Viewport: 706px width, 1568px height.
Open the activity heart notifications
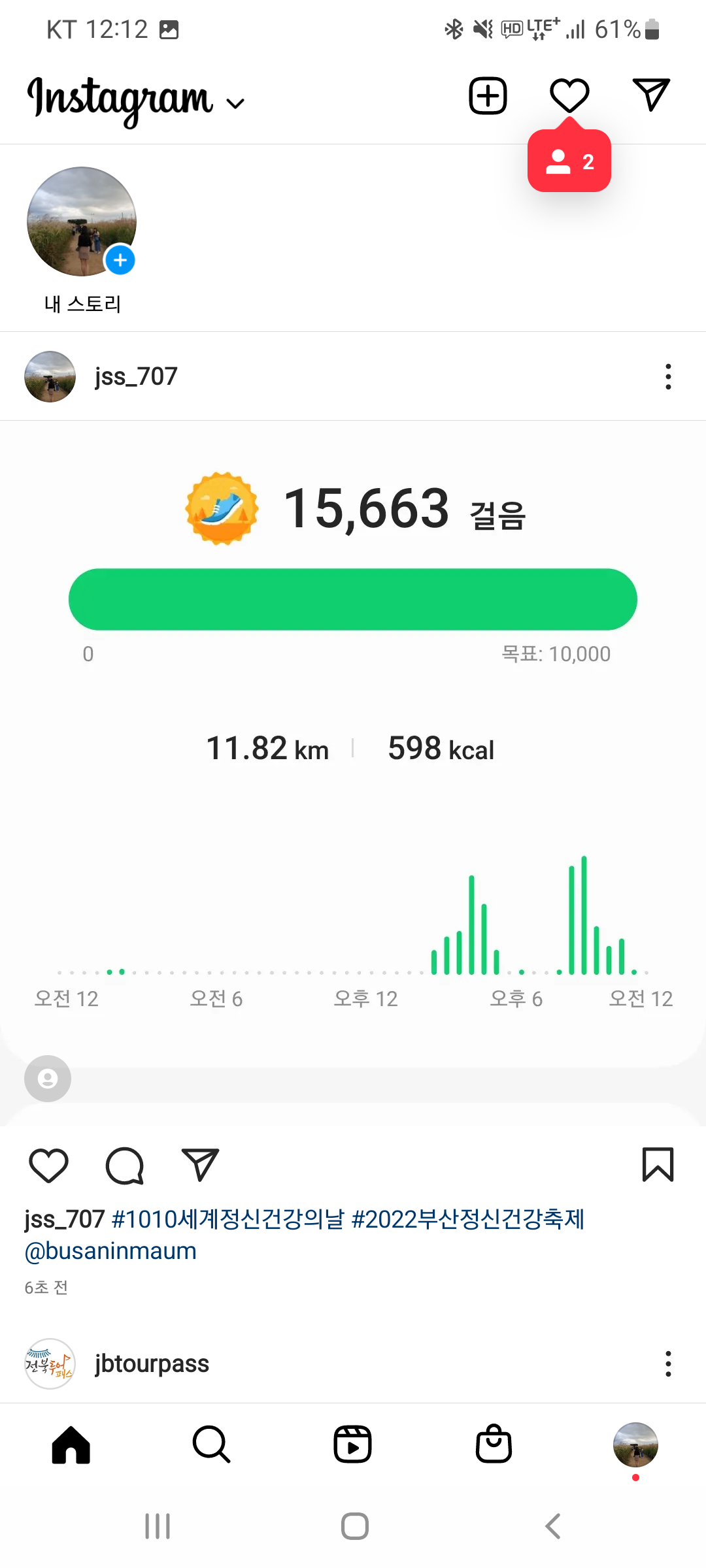tap(569, 96)
